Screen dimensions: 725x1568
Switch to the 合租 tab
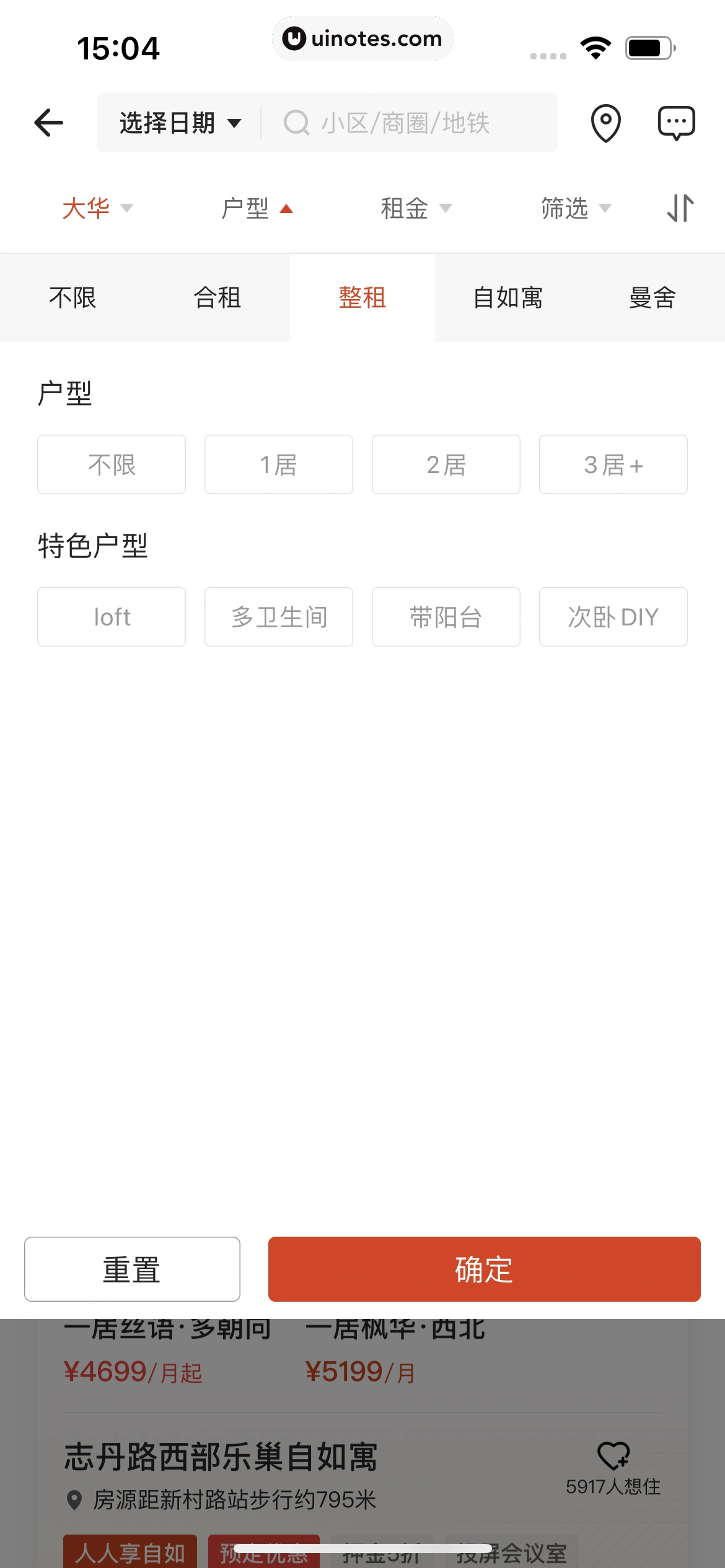[x=217, y=298]
